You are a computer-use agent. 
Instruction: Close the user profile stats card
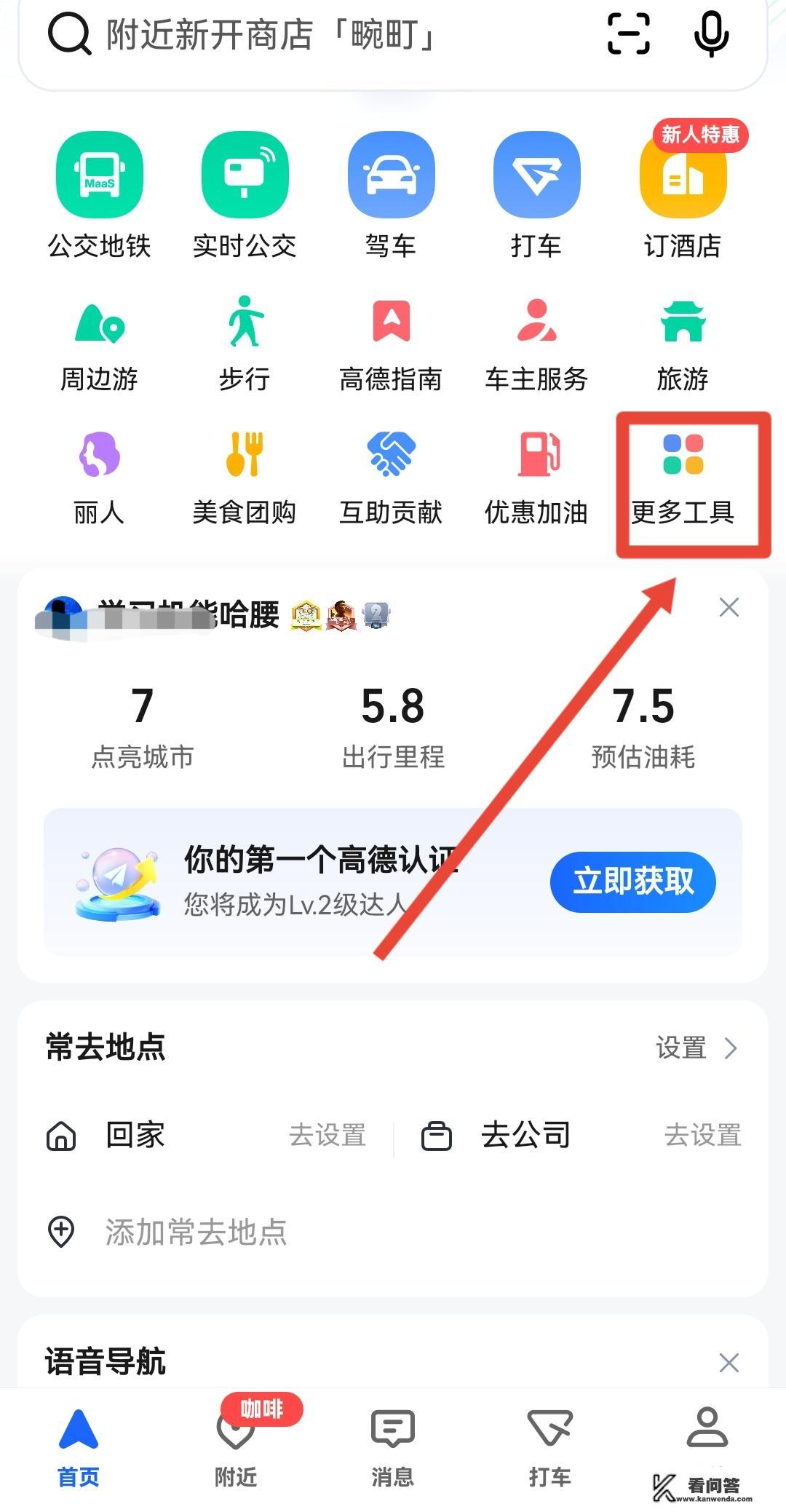(x=729, y=606)
